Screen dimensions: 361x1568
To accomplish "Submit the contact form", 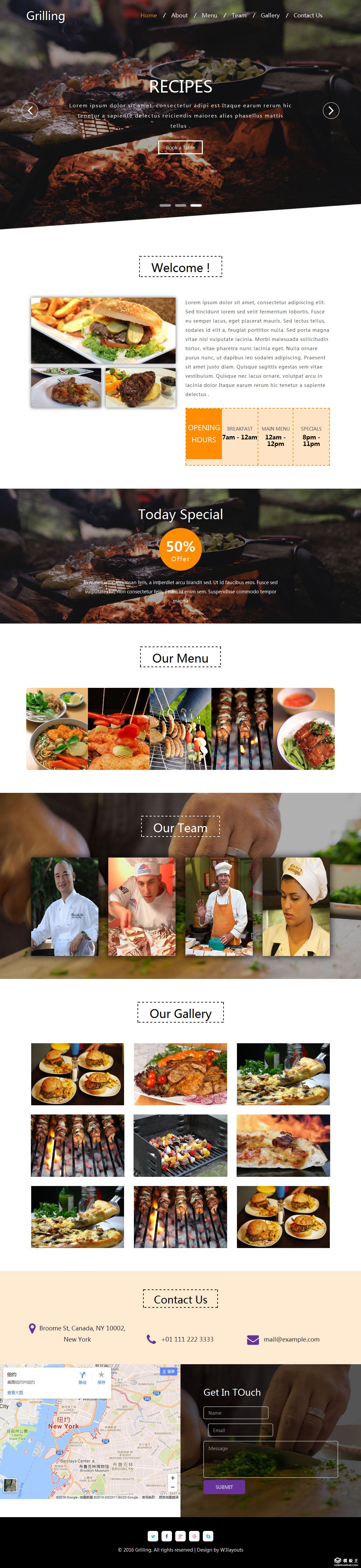I will point(224,1487).
